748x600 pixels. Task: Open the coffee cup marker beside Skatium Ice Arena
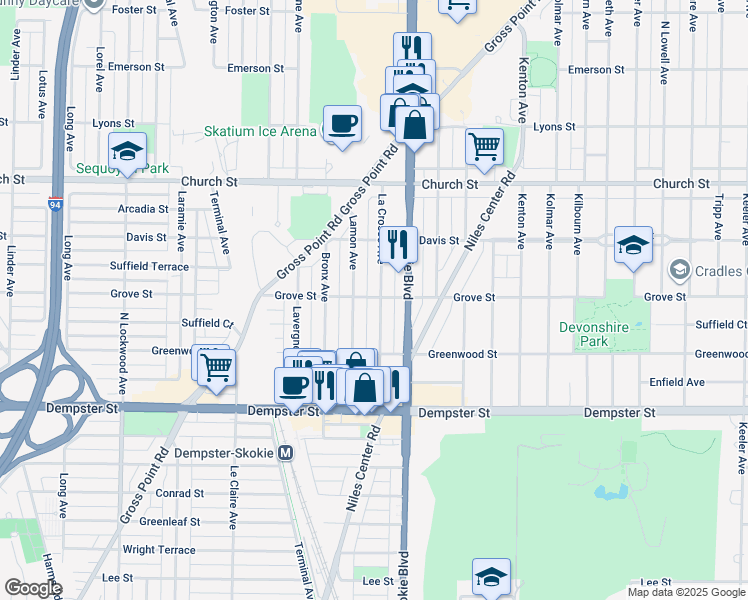click(x=342, y=125)
